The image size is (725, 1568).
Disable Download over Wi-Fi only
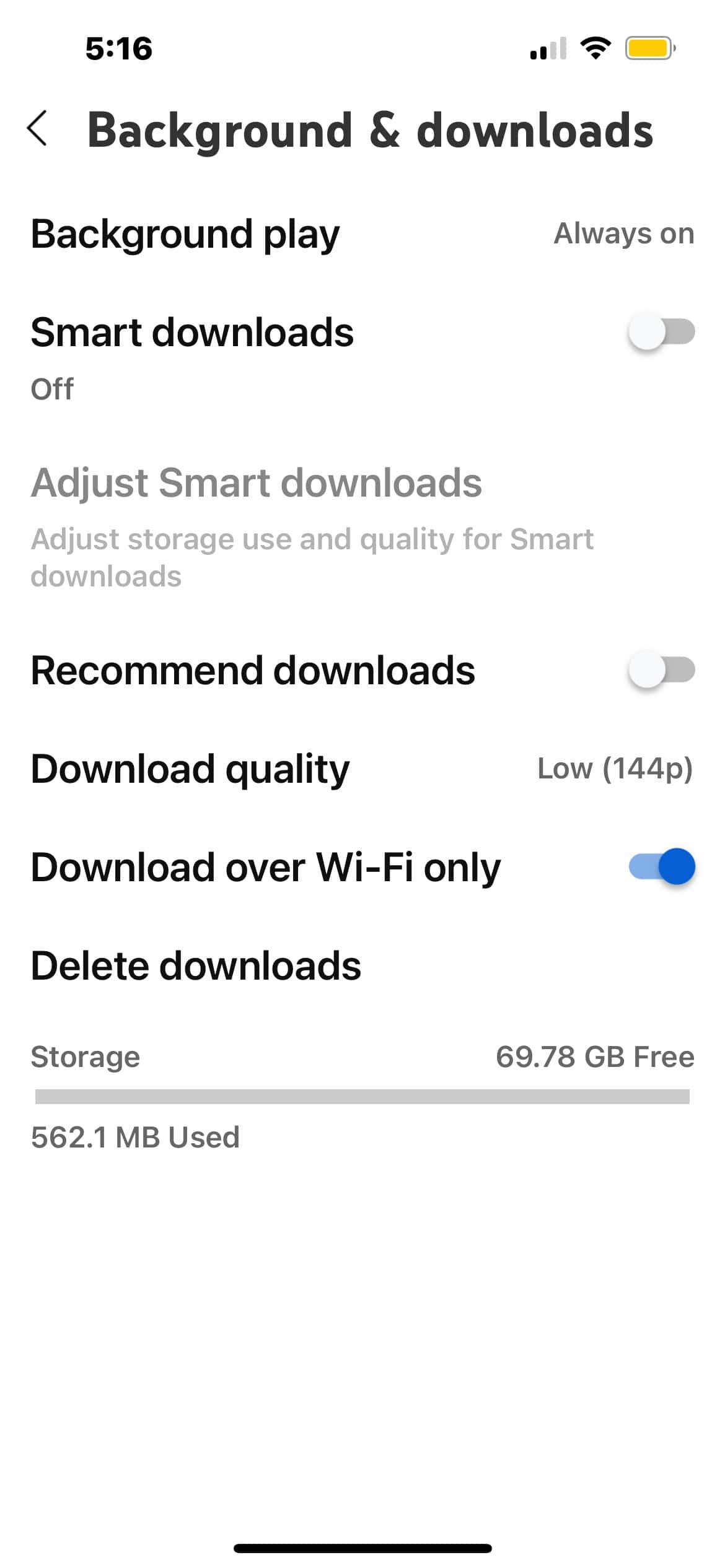tap(661, 866)
